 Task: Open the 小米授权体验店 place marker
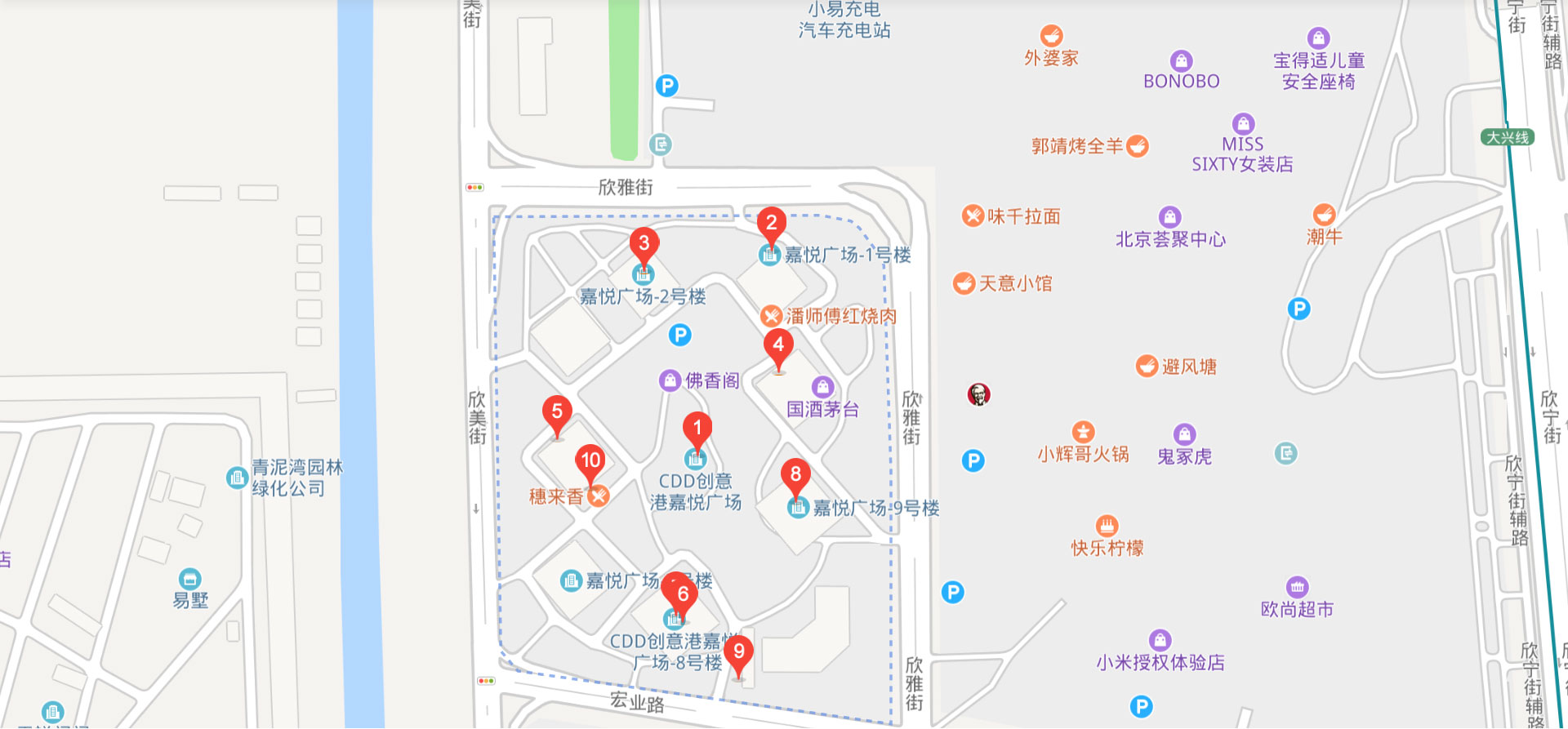tap(1160, 640)
